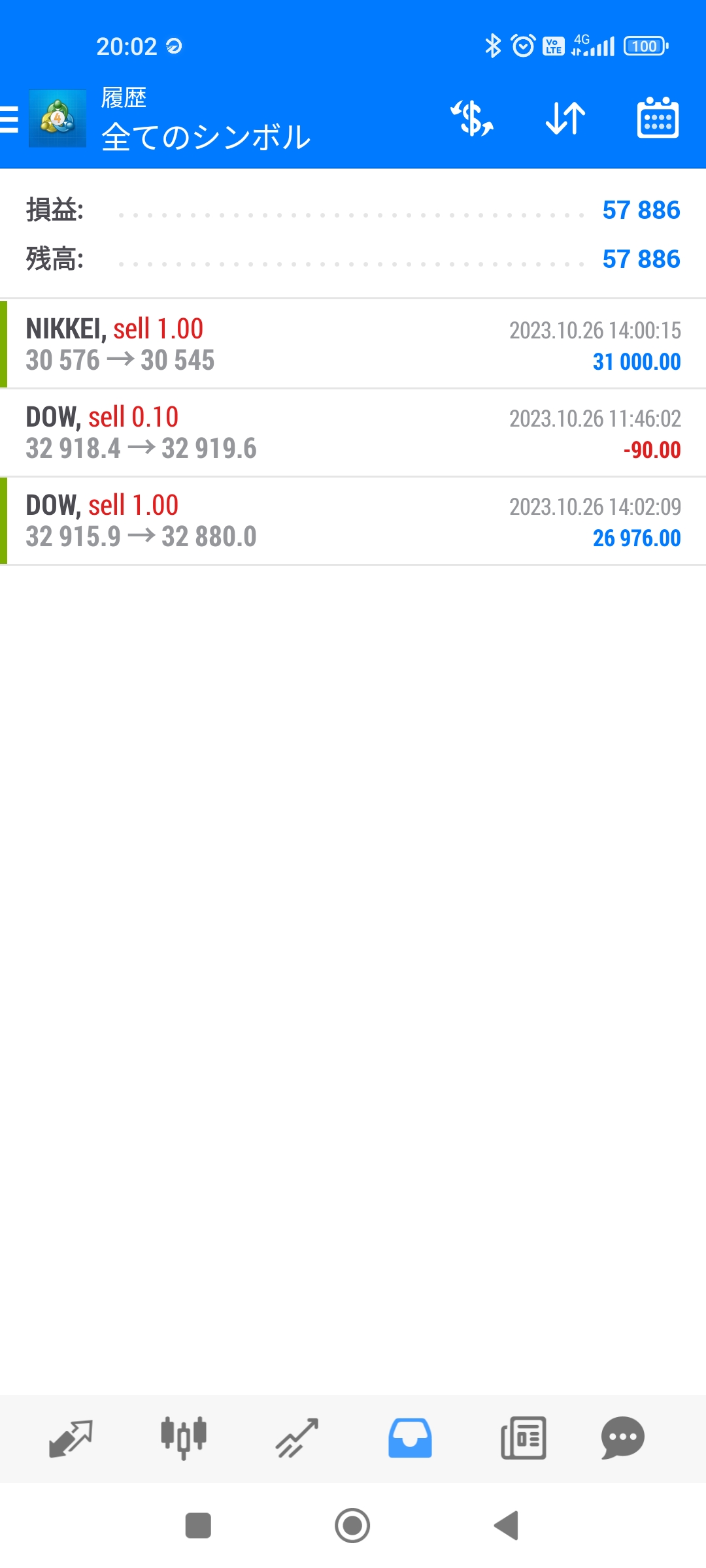Open the NIKKEI sell 1.00 trade
The height and width of the screenshot is (1568, 706).
(x=353, y=344)
